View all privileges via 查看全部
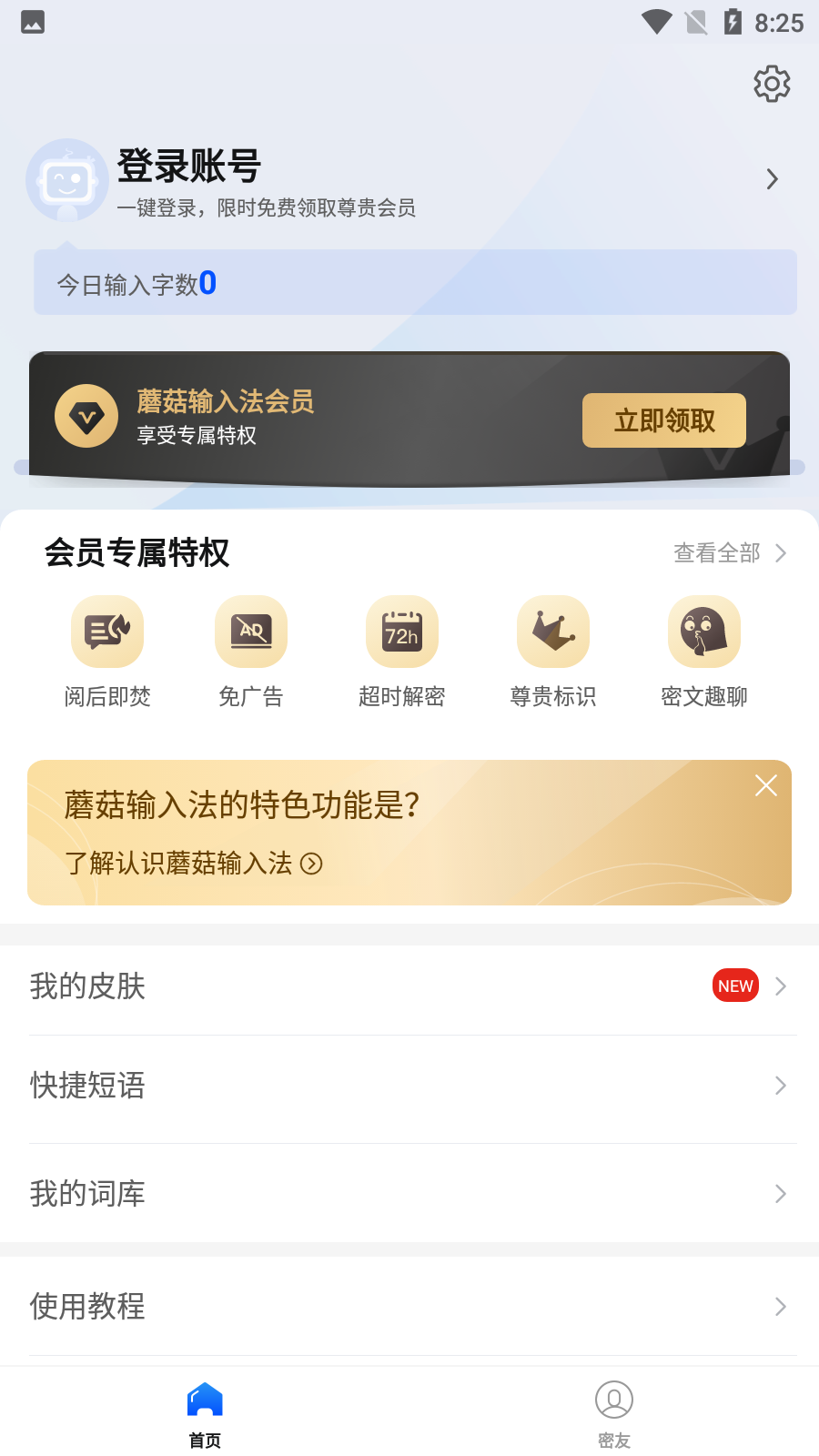 point(729,553)
